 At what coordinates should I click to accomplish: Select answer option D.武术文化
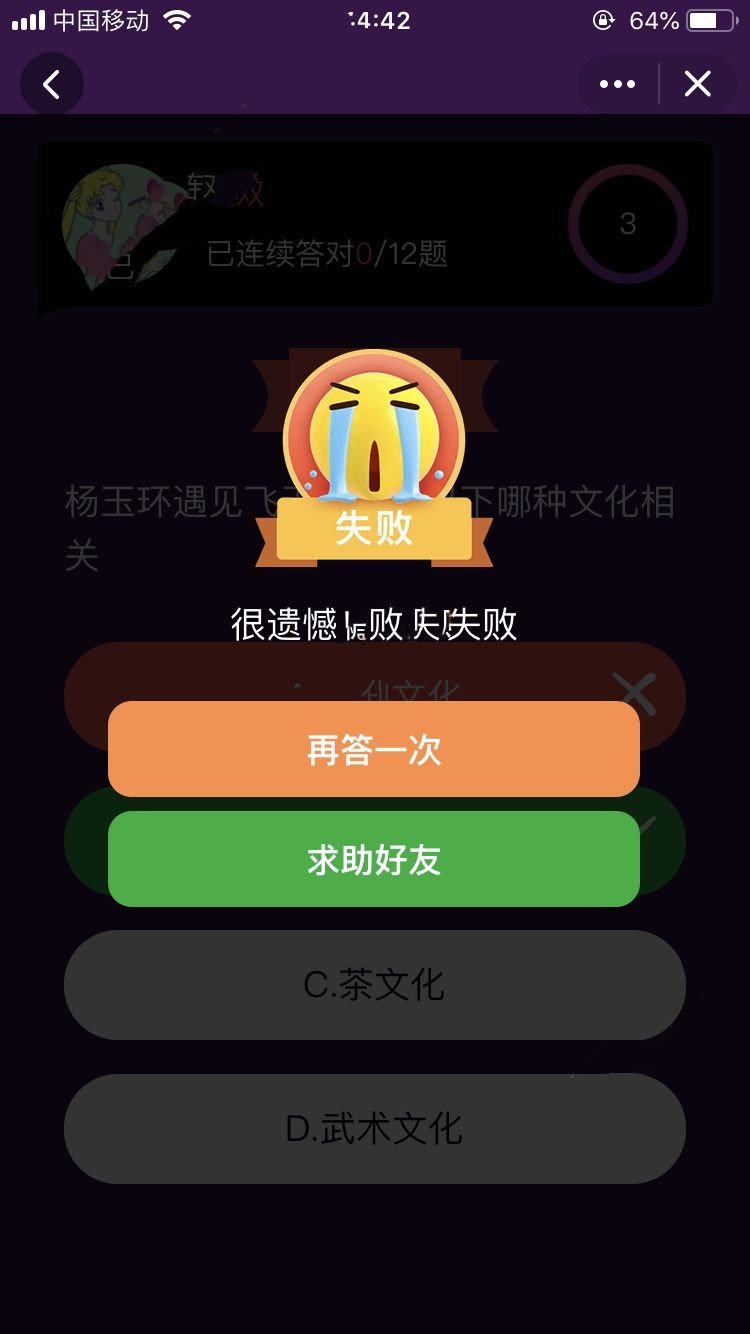tap(375, 1129)
